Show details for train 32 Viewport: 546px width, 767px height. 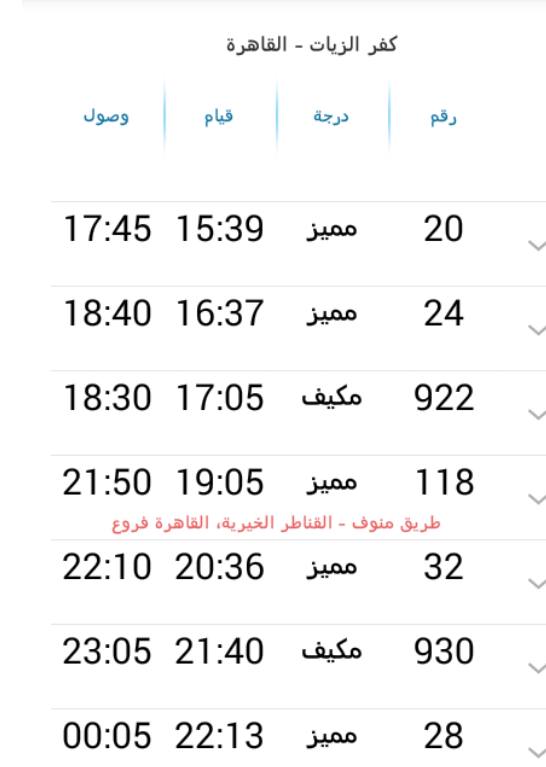point(537,584)
